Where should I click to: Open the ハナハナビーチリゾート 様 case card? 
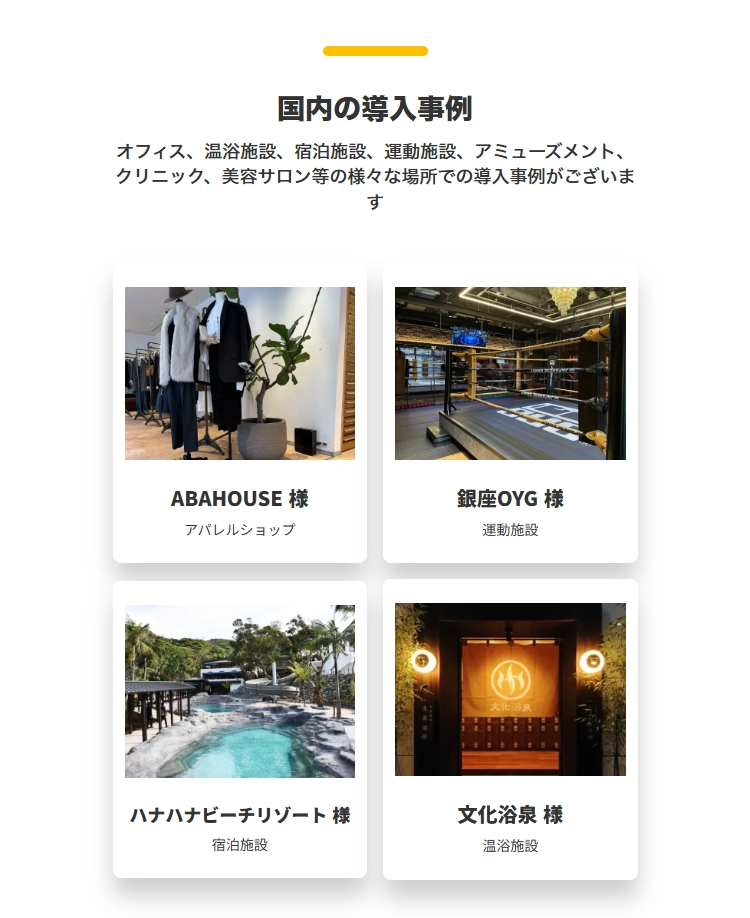pyautogui.click(x=240, y=730)
